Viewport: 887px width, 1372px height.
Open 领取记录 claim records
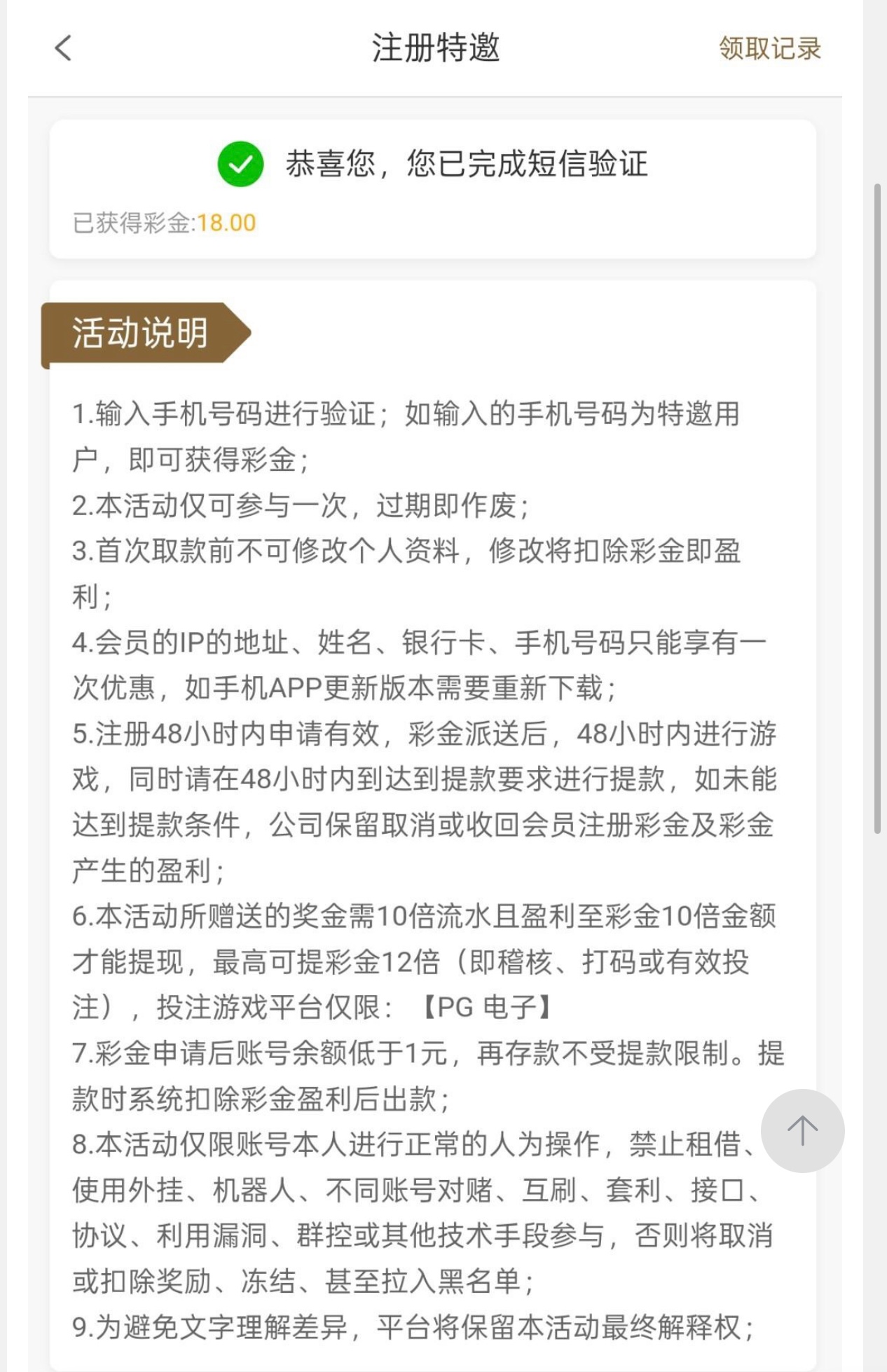tap(769, 48)
